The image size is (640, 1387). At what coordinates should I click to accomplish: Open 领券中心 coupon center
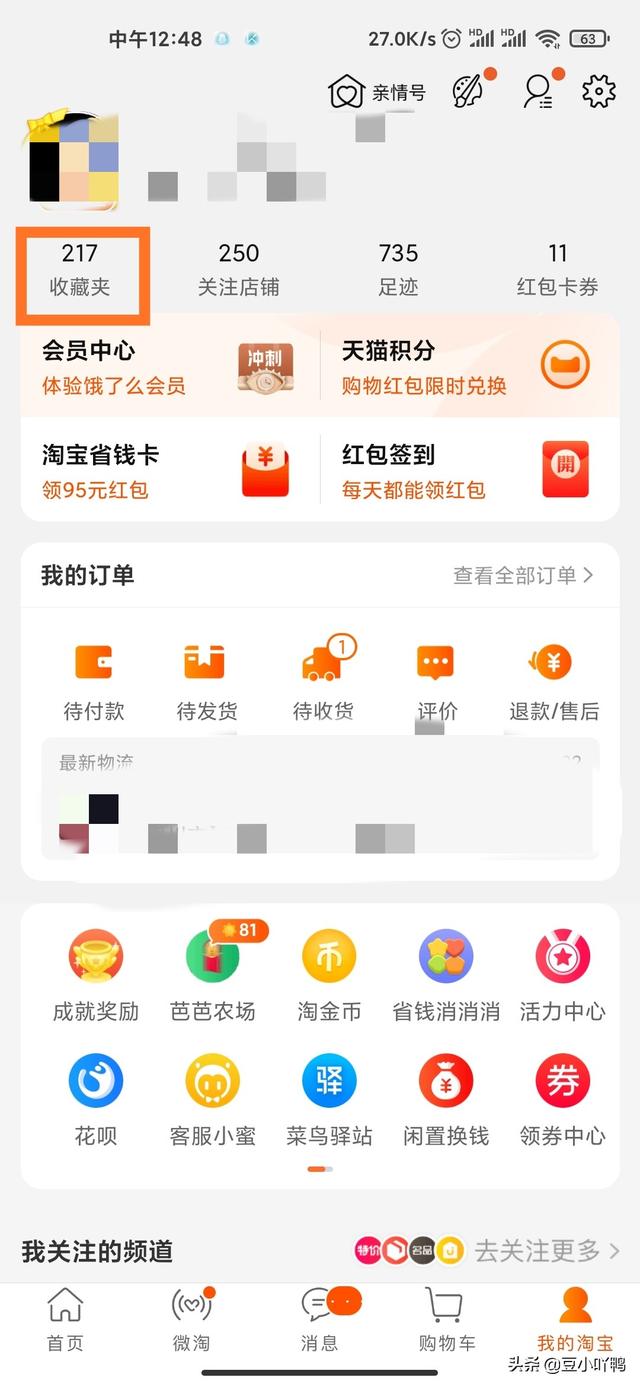tap(562, 1100)
